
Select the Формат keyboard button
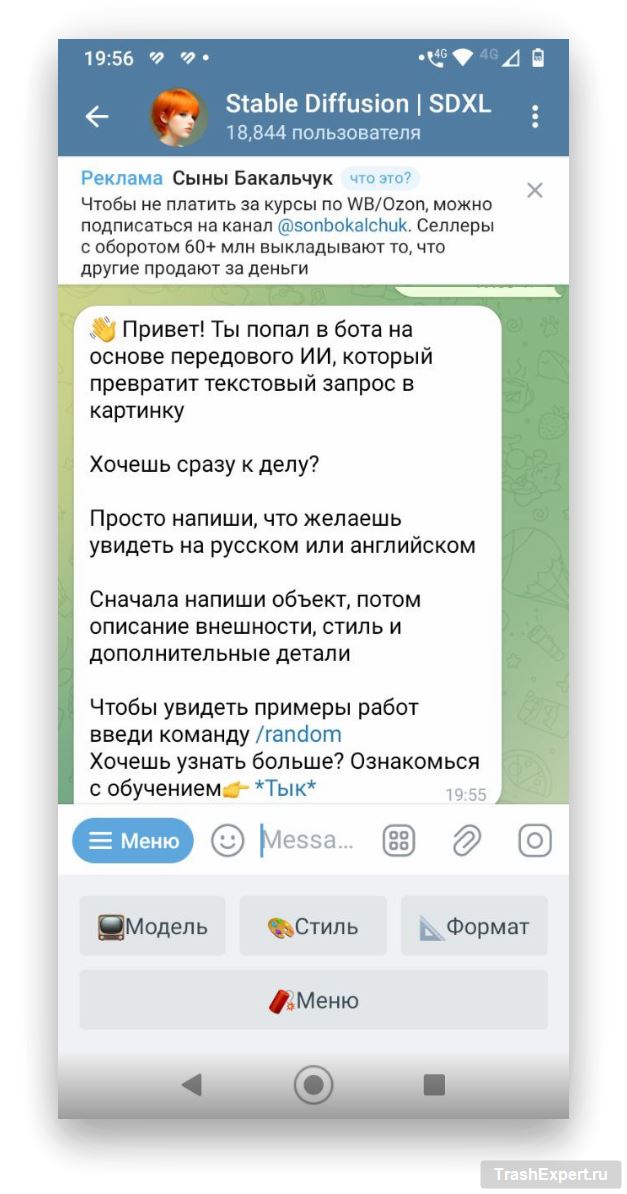tap(474, 926)
